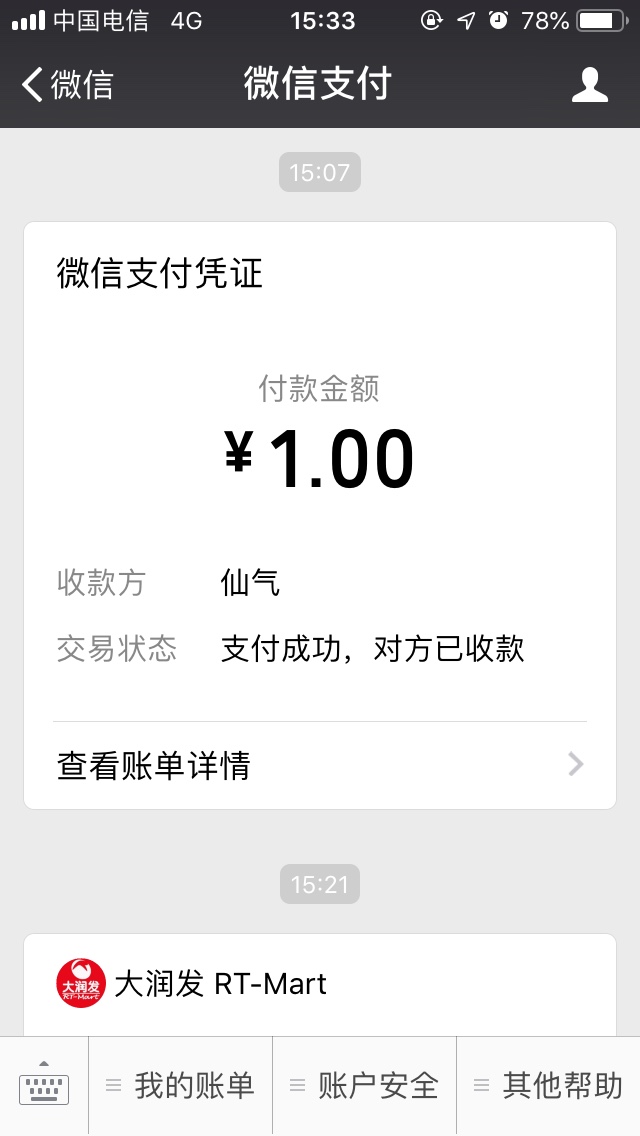The height and width of the screenshot is (1136, 640).
Task: Open the 账户安全 menu
Action: coord(365,1085)
